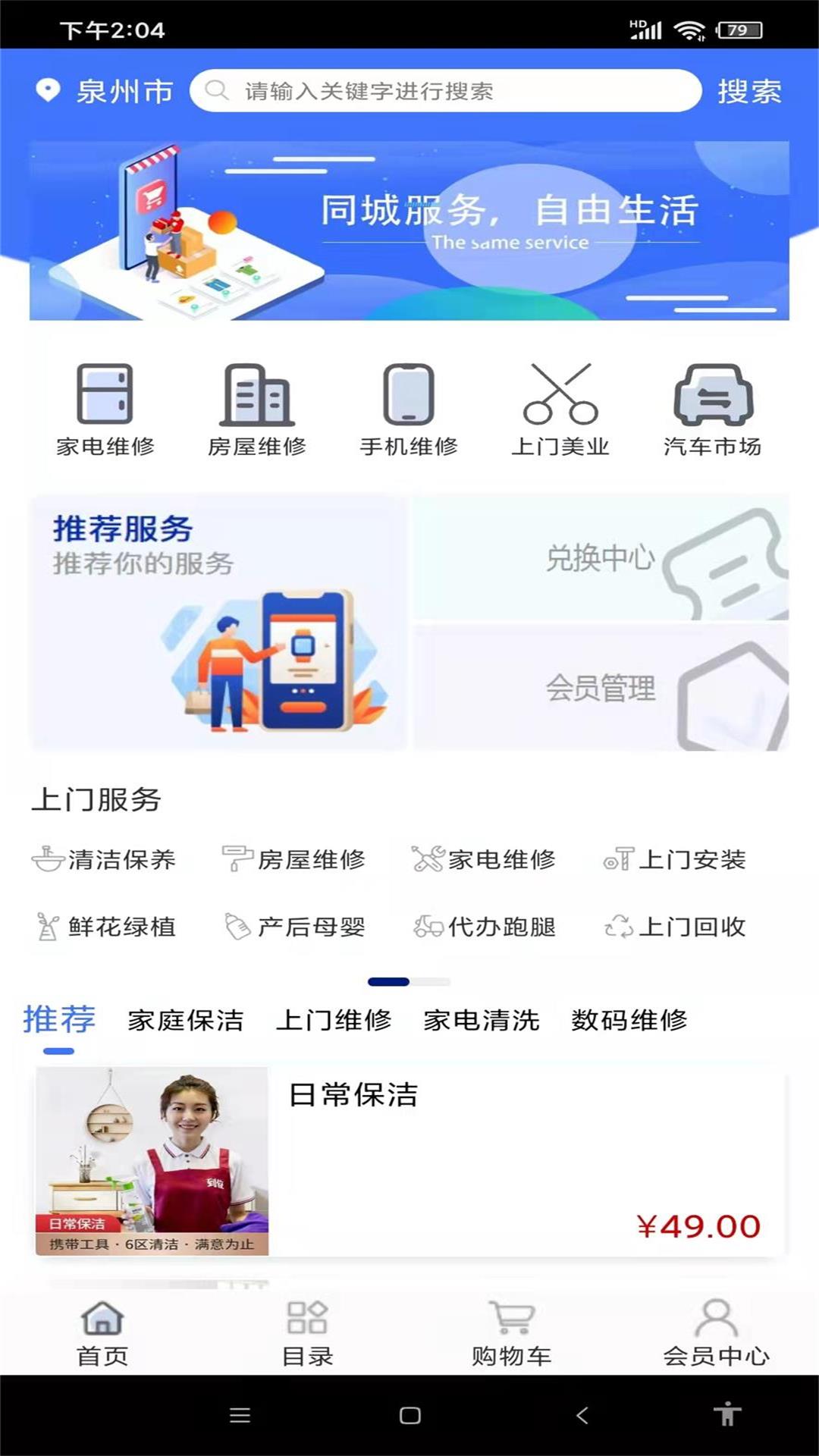Open 家电维修 category with fridge icon

coord(105,410)
